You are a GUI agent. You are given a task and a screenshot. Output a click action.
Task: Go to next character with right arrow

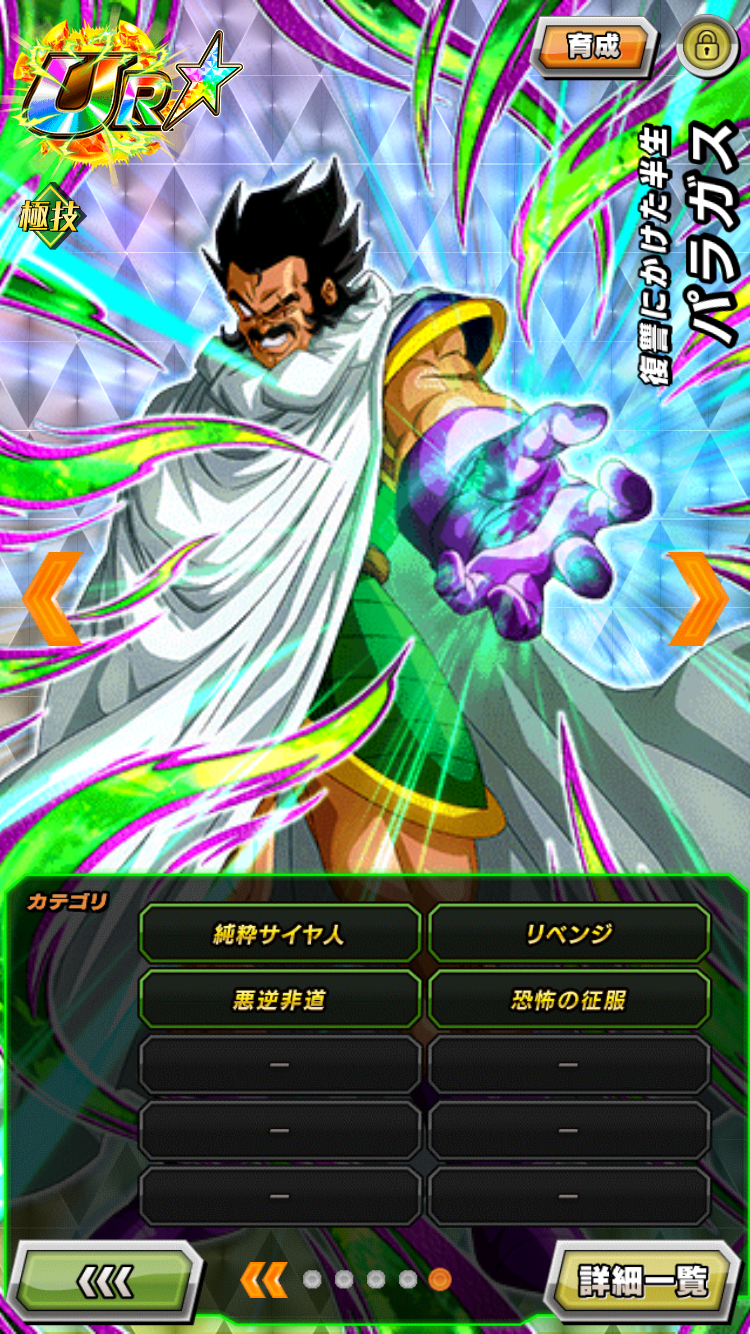coord(698,598)
